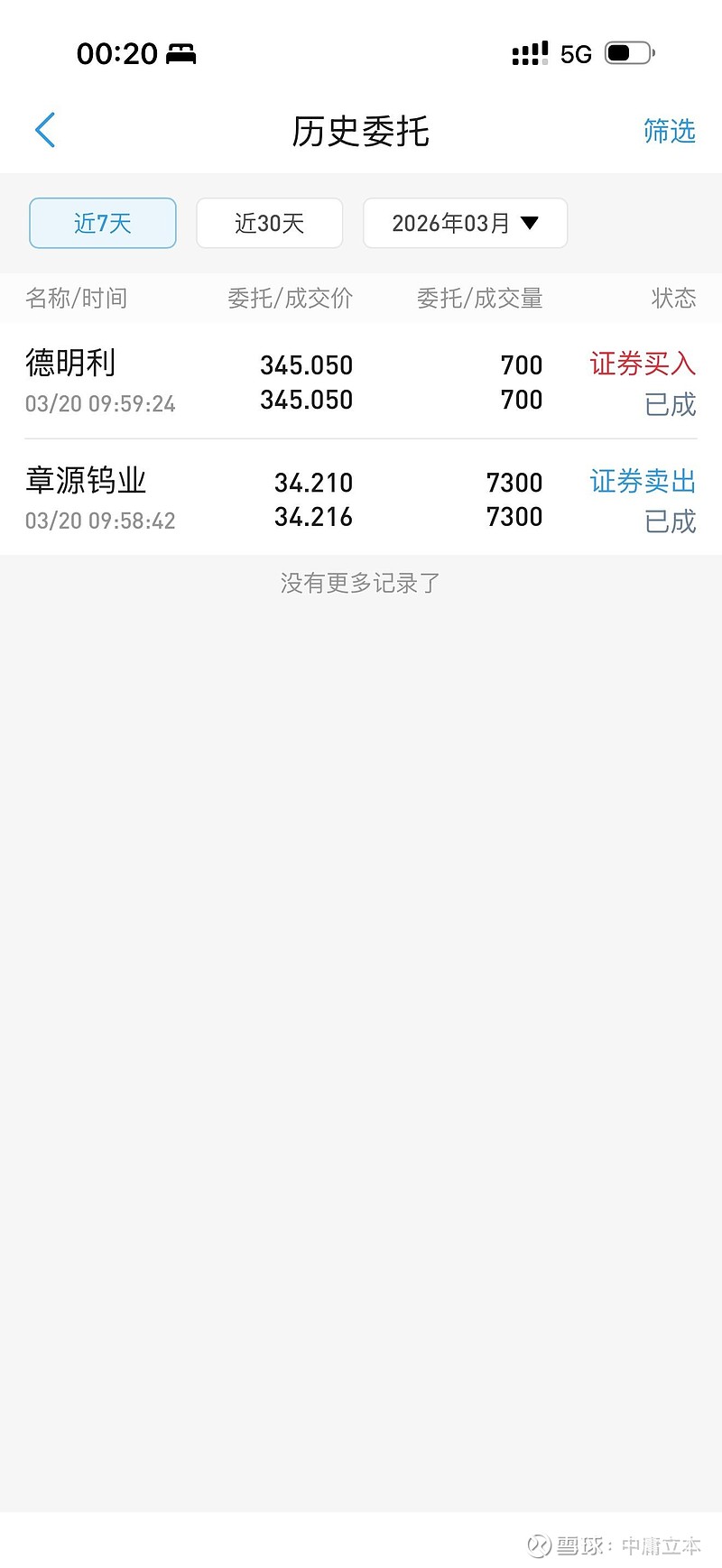The image size is (722, 1568).
Task: Tap the back arrow to exit 历史委托
Action: click(45, 129)
